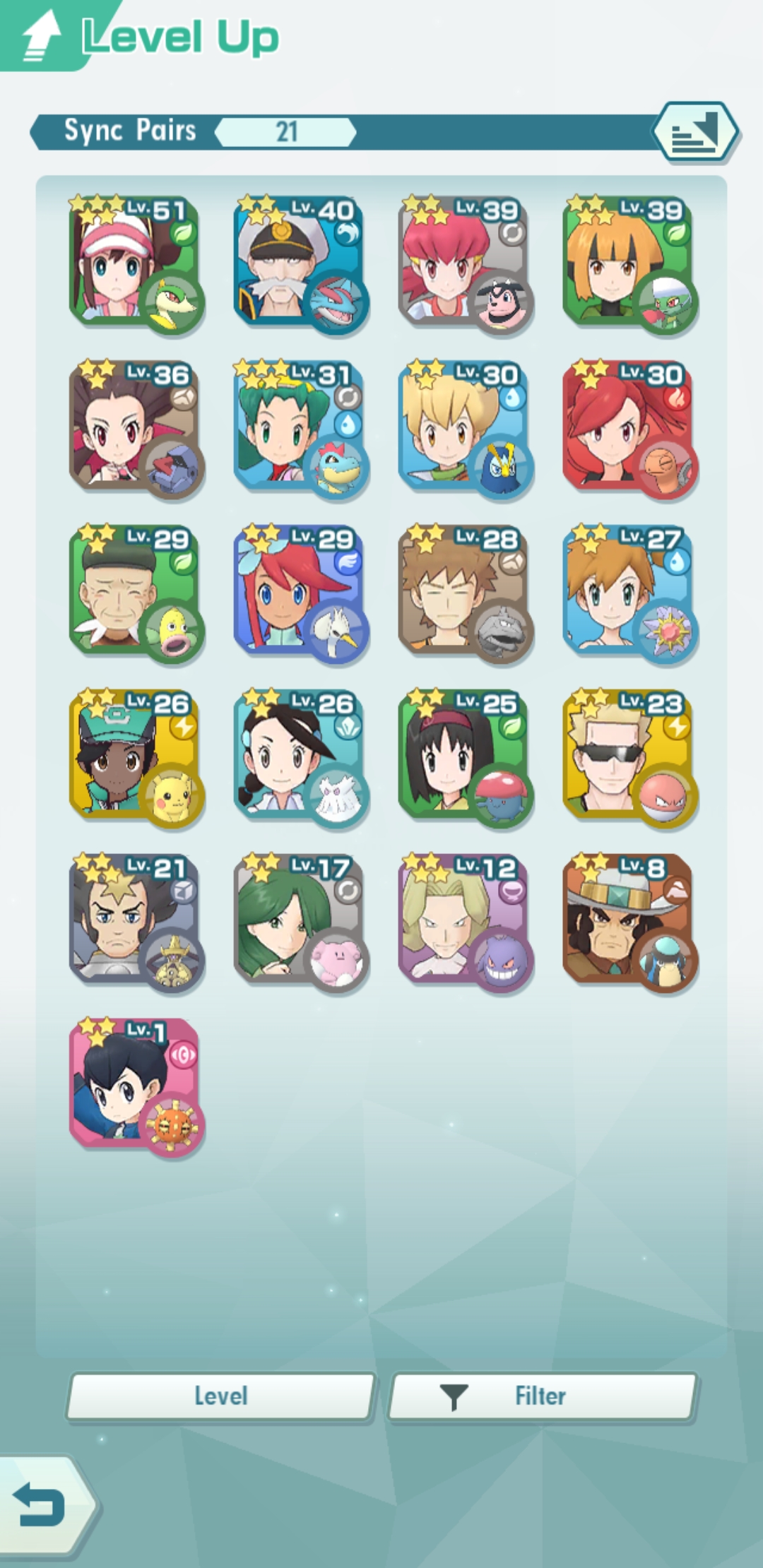763x1568 pixels.
Task: Select the Lv. 26 Pikachu sync pair
Action: click(137, 758)
